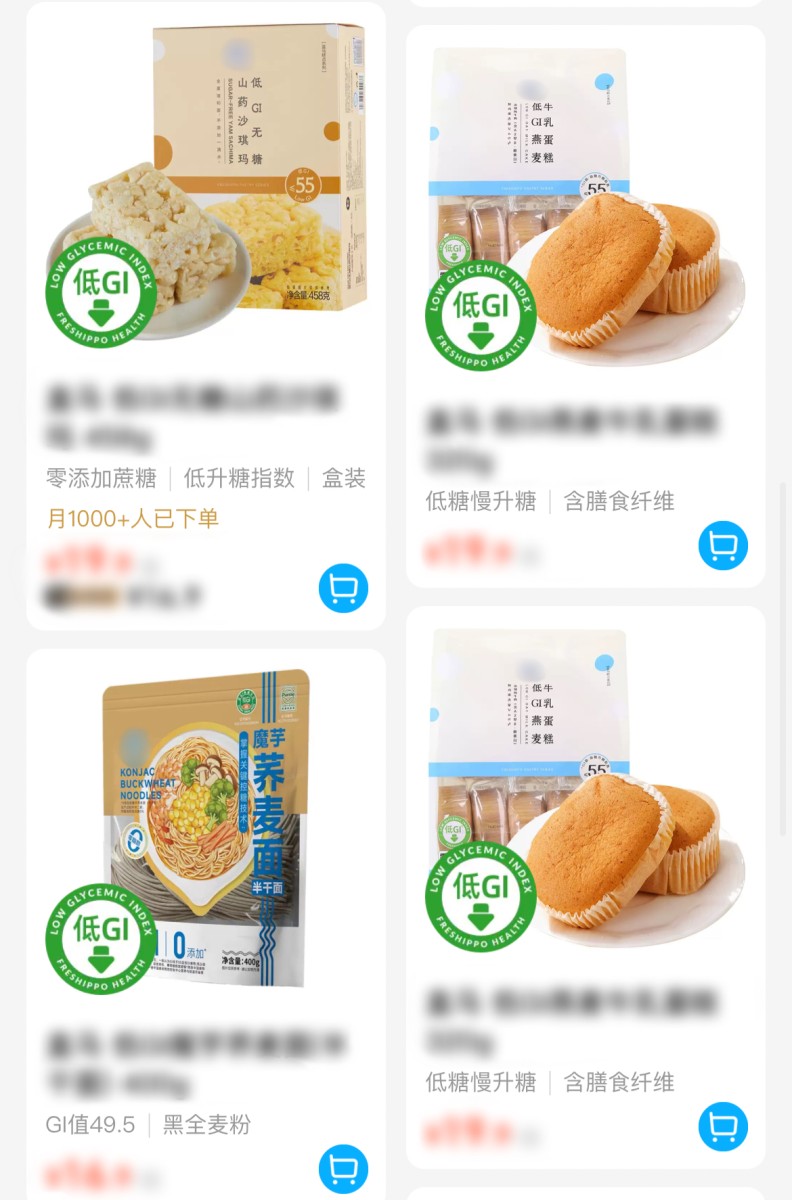This screenshot has height=1200, width=792.
Task: Add the yam sachima box to cart
Action: pyautogui.click(x=343, y=588)
